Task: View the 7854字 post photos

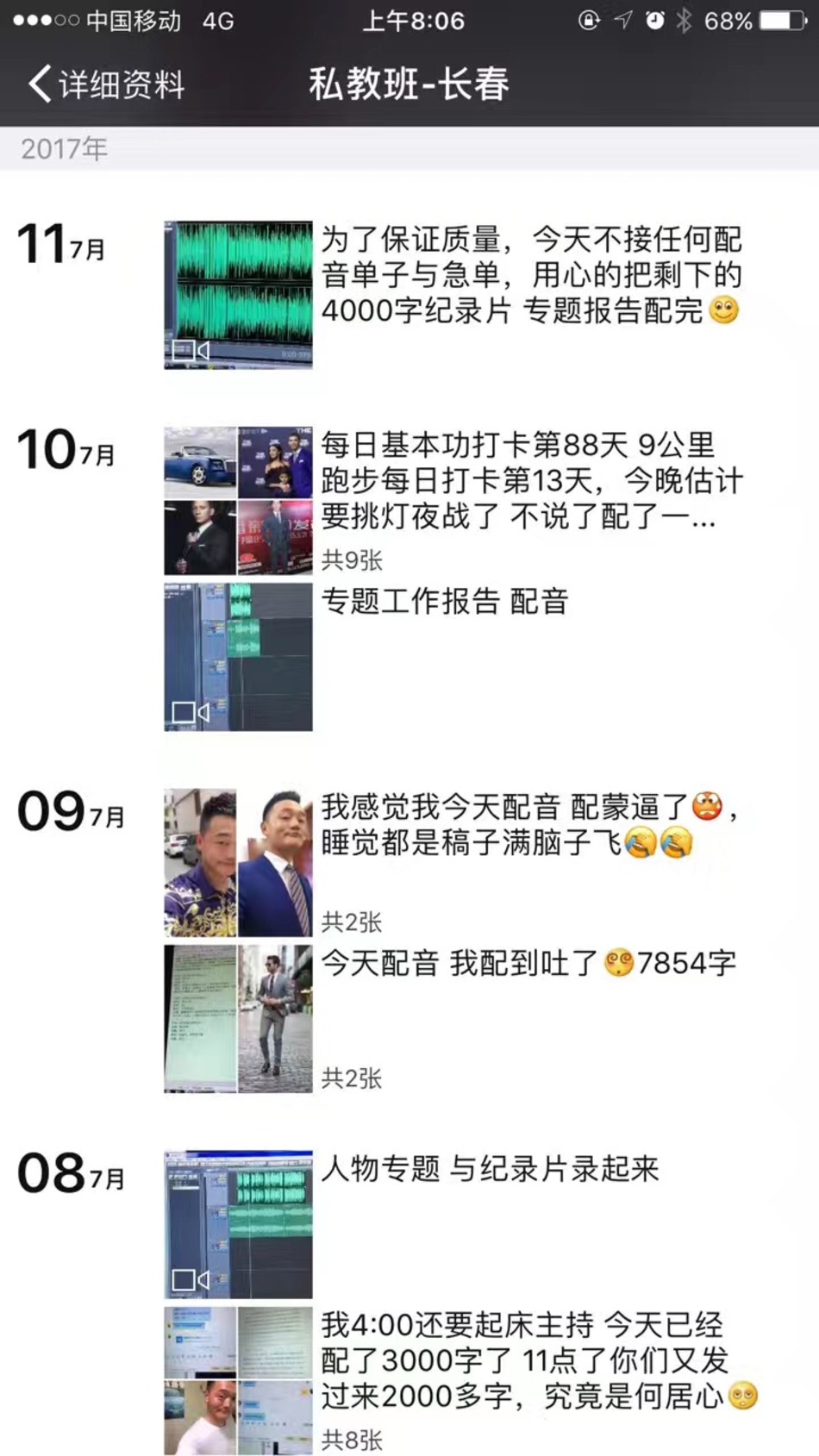Action: click(238, 1019)
